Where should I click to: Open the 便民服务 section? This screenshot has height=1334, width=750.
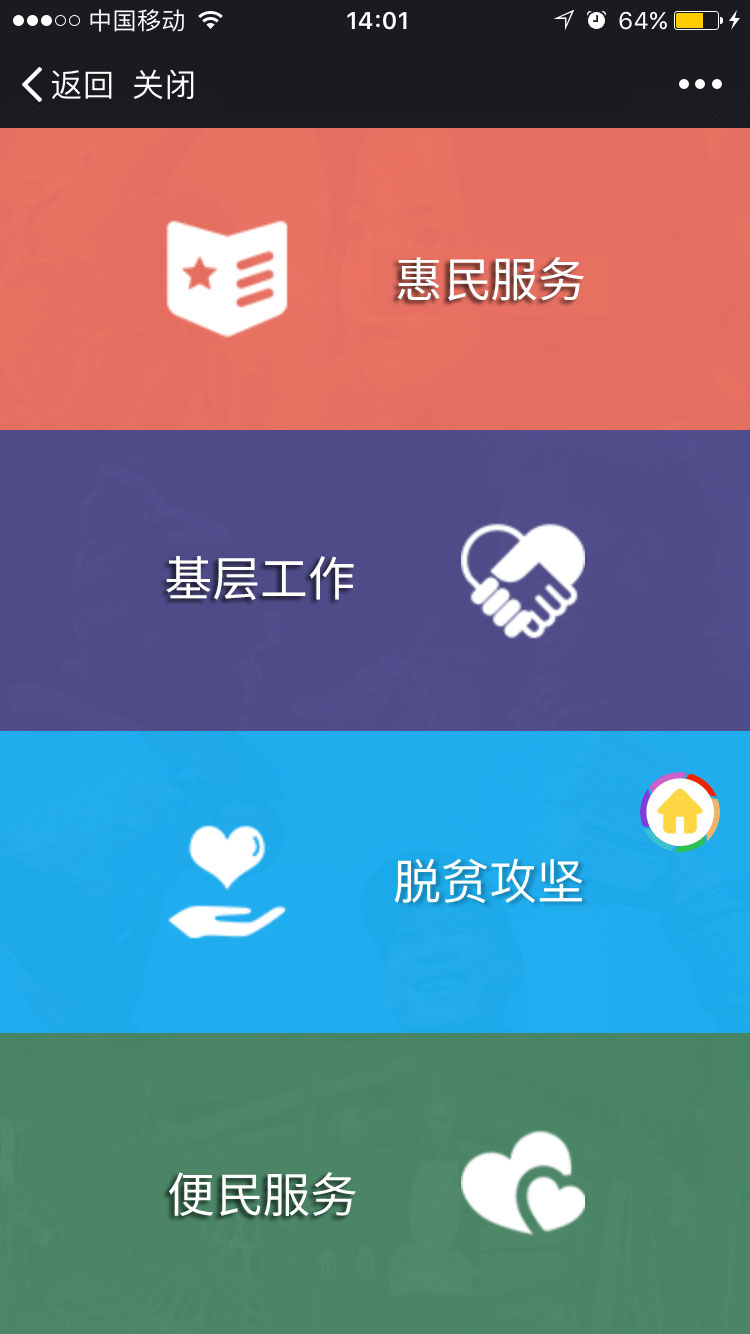375,1185
